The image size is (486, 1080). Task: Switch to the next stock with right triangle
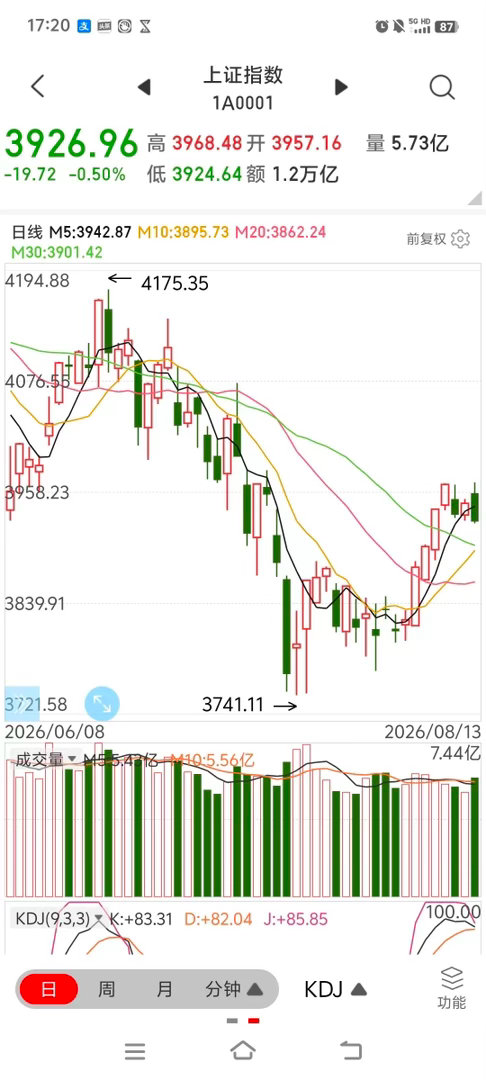coord(341,87)
